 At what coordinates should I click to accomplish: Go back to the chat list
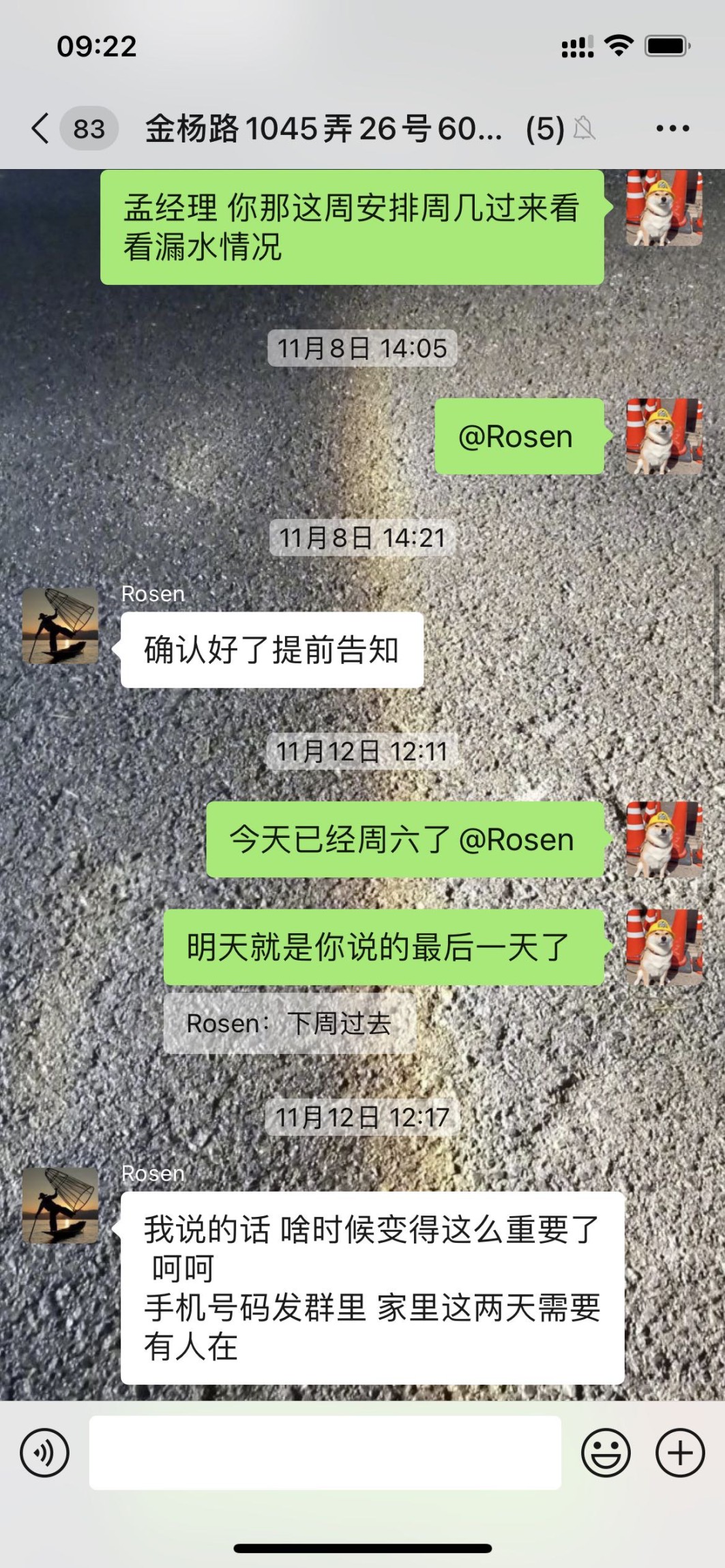pos(41,128)
